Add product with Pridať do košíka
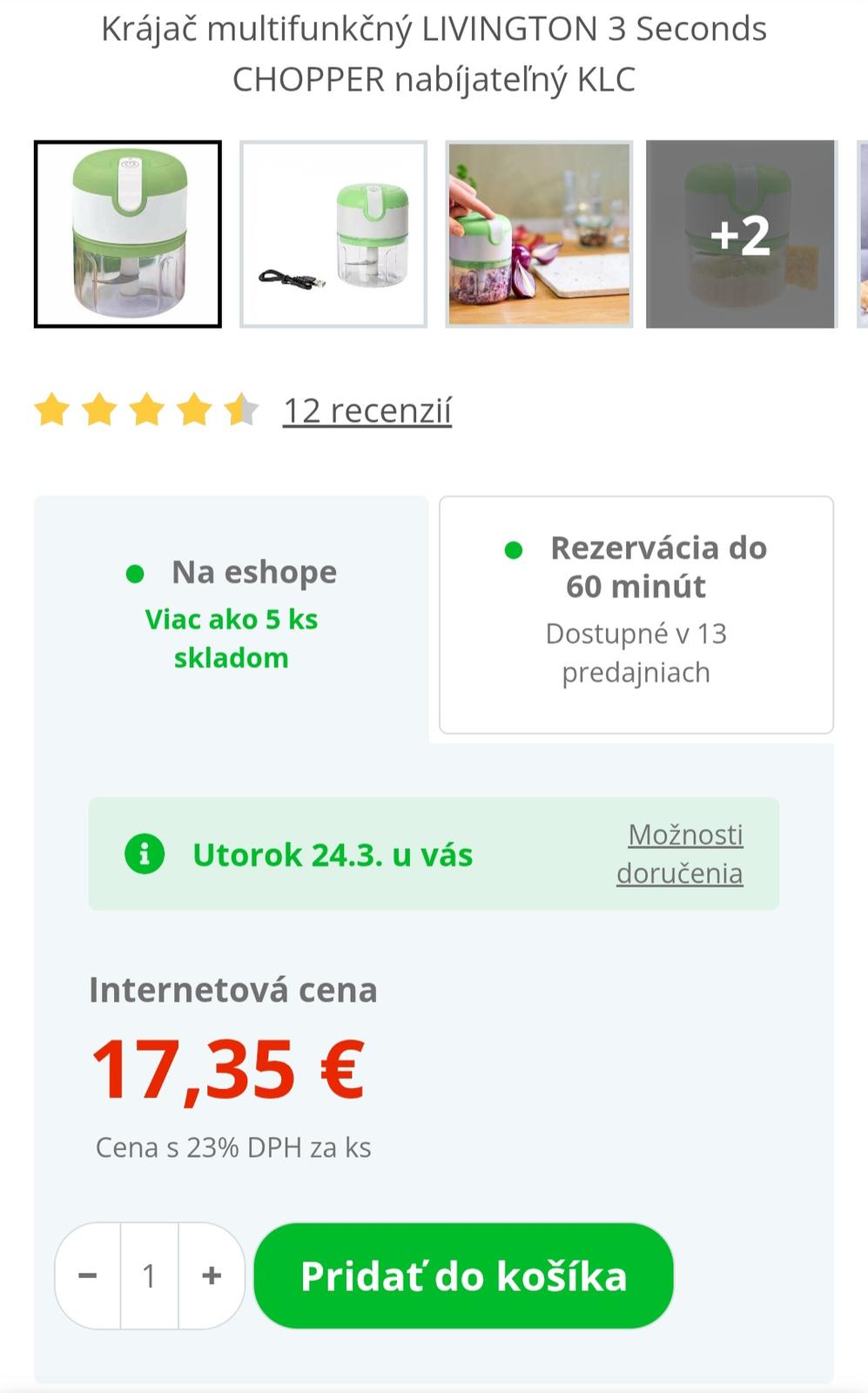868x1393 pixels. point(463,1275)
